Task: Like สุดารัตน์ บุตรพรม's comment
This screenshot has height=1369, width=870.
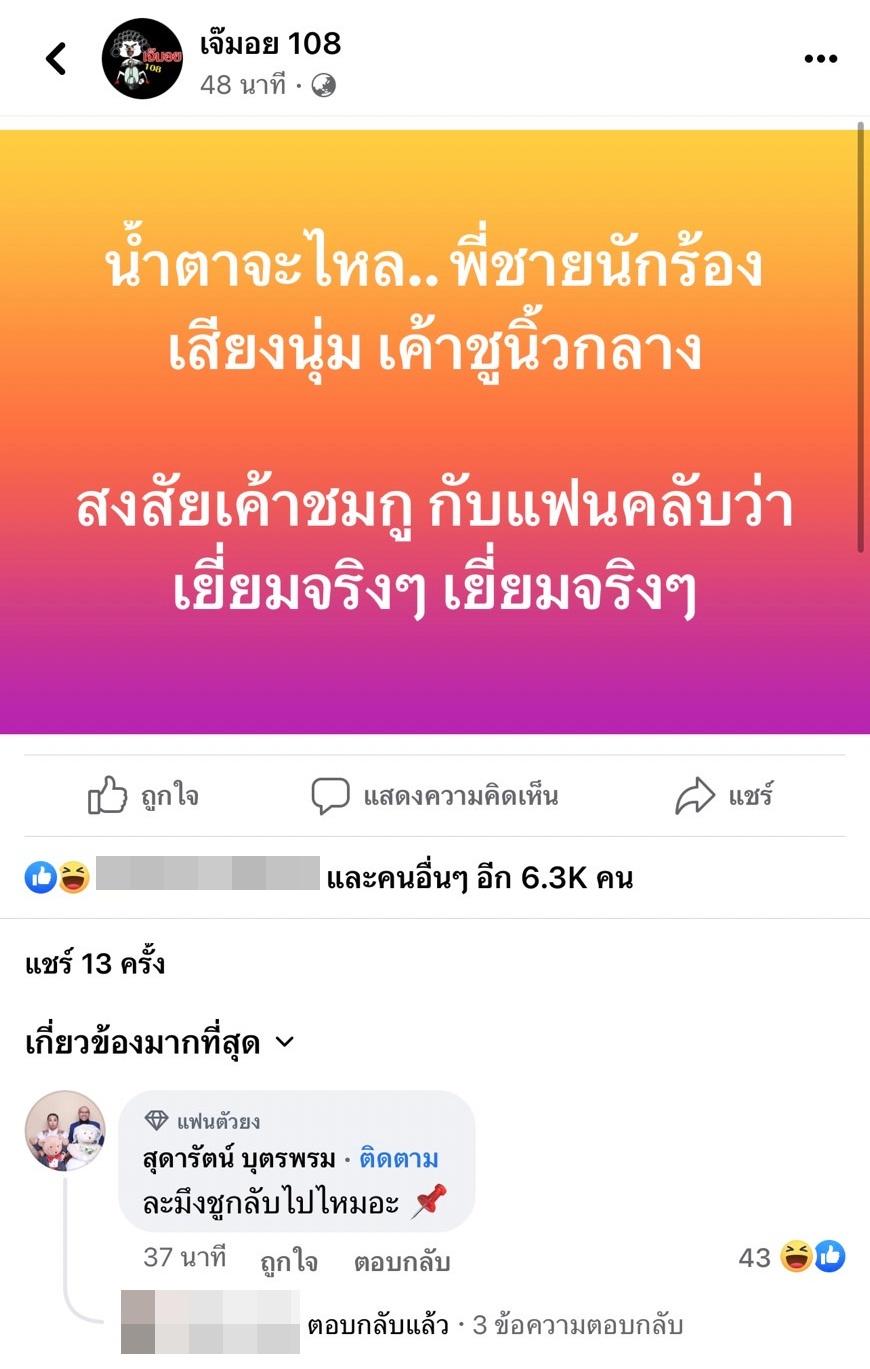Action: click(289, 1262)
